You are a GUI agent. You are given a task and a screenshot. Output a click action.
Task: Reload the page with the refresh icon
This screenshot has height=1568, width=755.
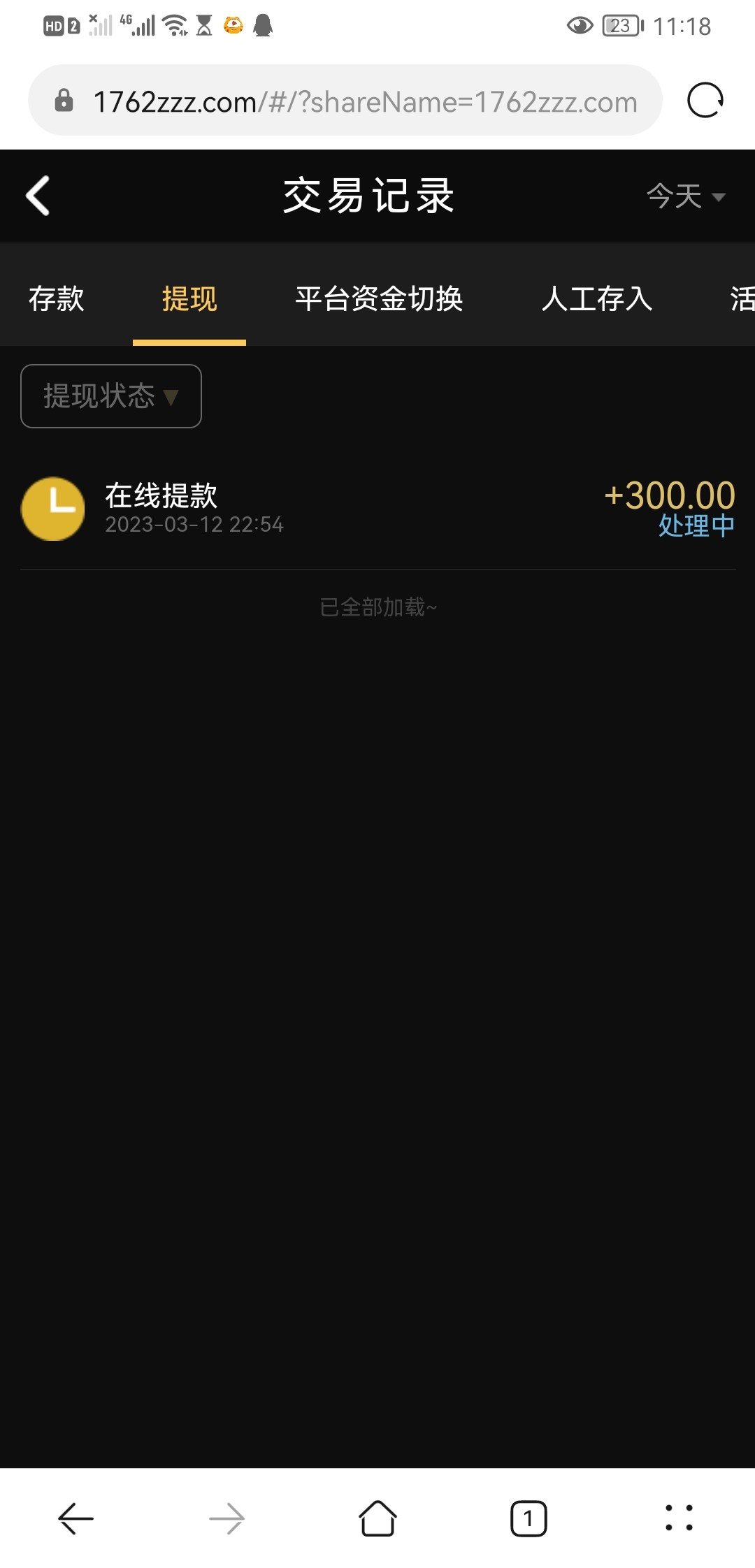705,101
